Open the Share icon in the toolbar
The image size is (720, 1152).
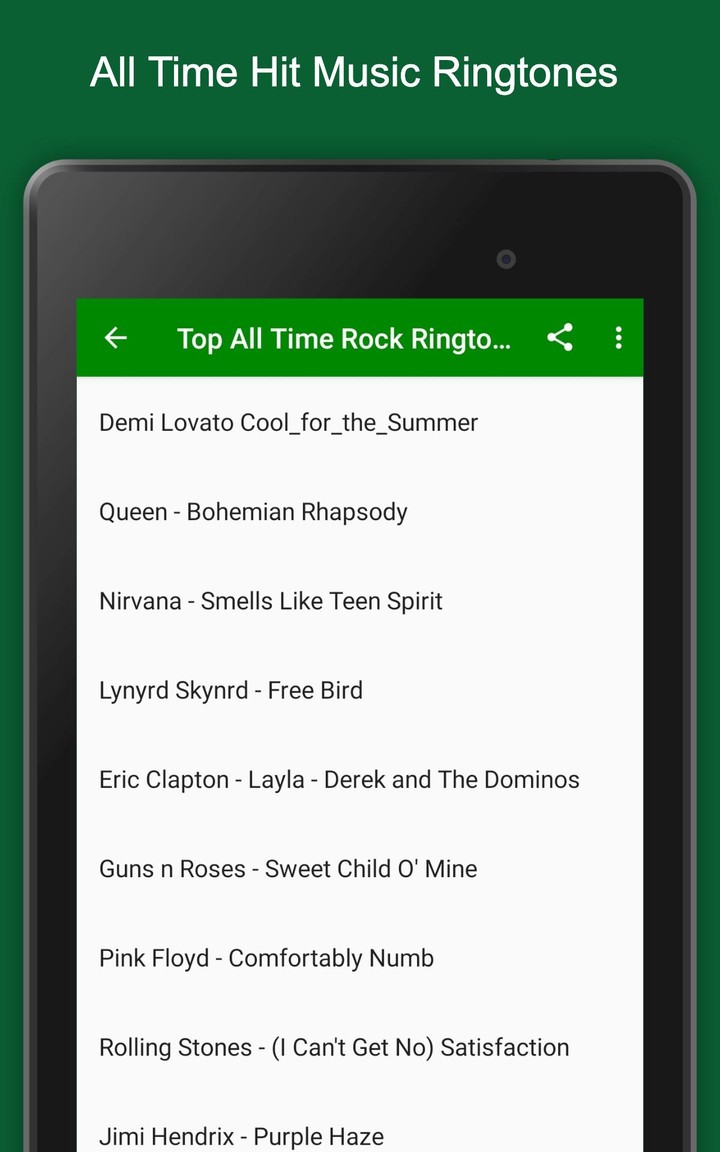tap(559, 338)
